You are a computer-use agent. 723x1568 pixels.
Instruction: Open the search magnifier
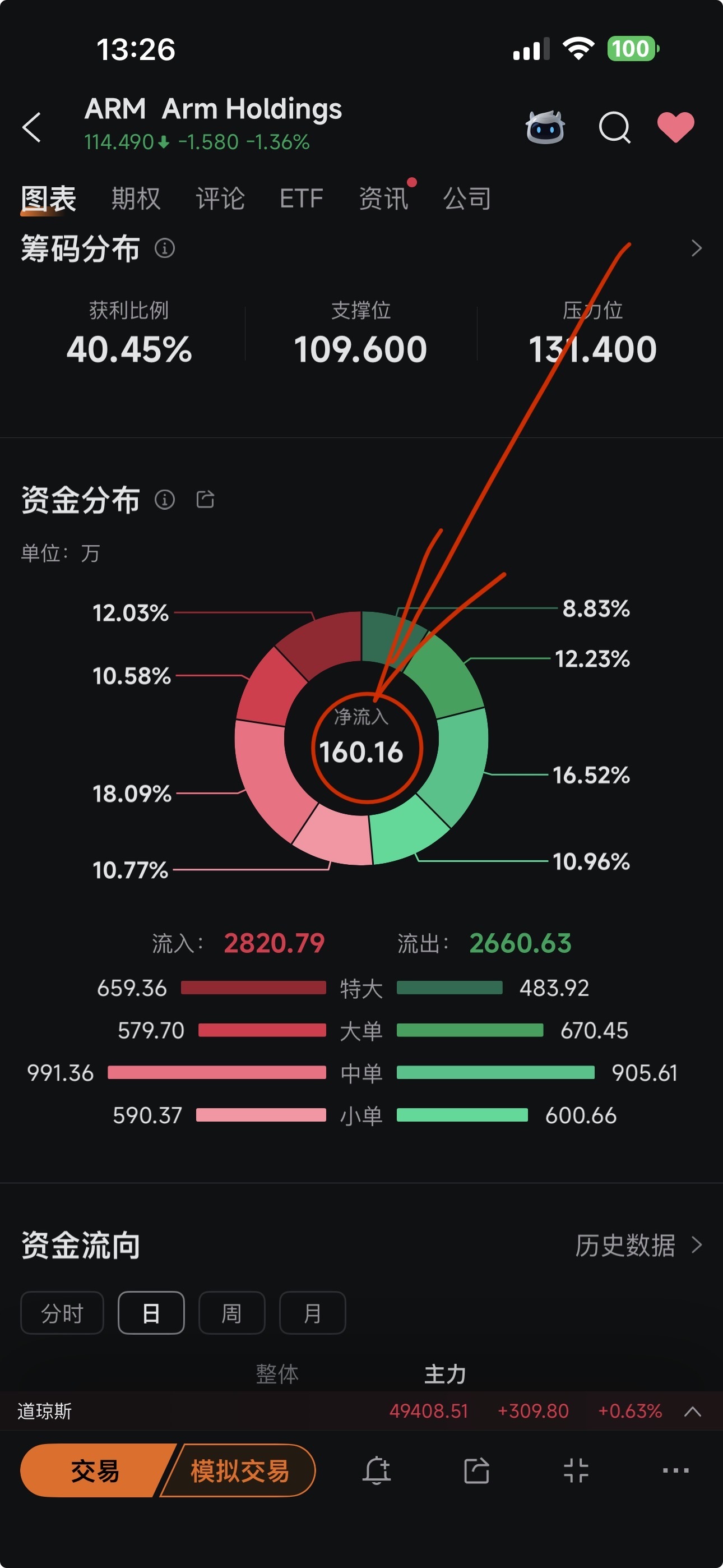coord(614,127)
